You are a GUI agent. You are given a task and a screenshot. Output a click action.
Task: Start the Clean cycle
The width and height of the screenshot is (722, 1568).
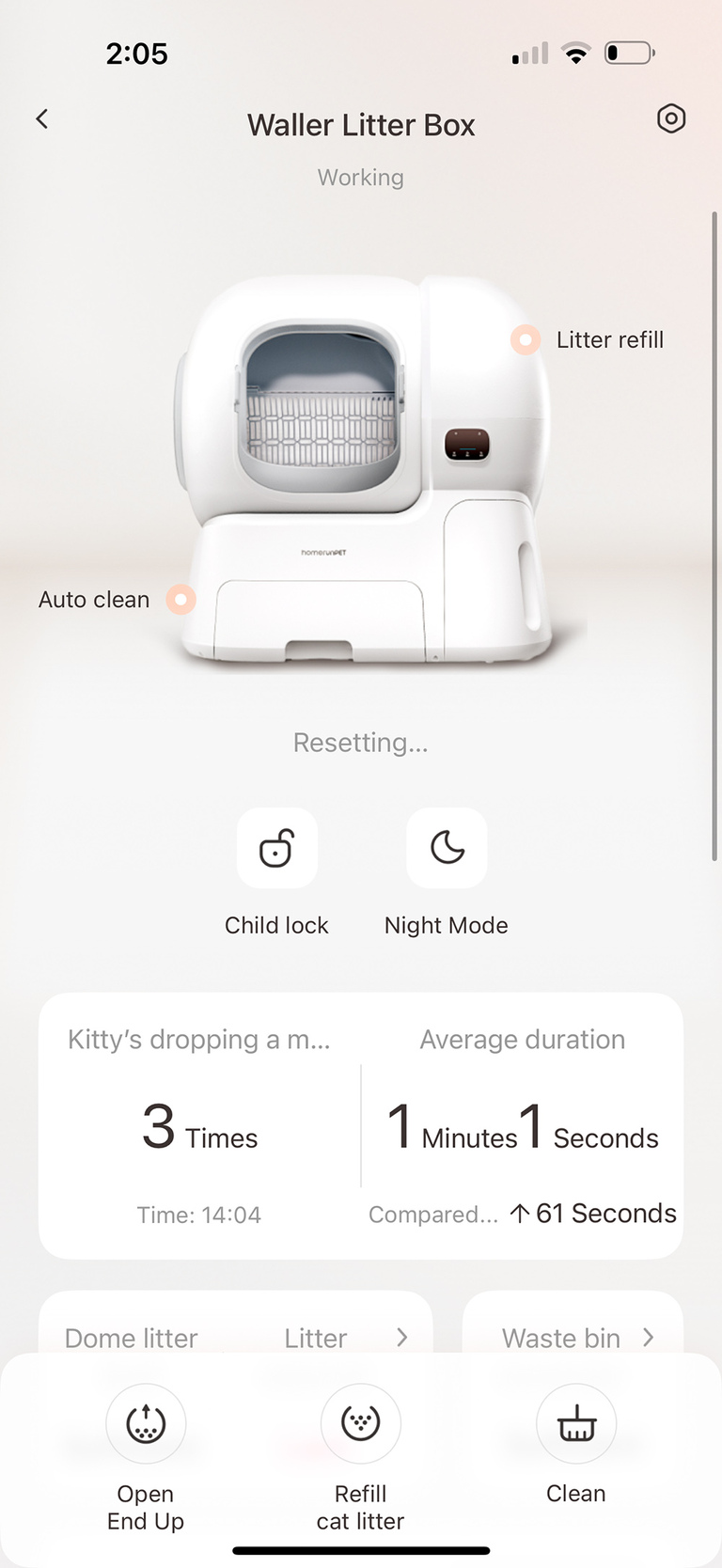point(575,1424)
